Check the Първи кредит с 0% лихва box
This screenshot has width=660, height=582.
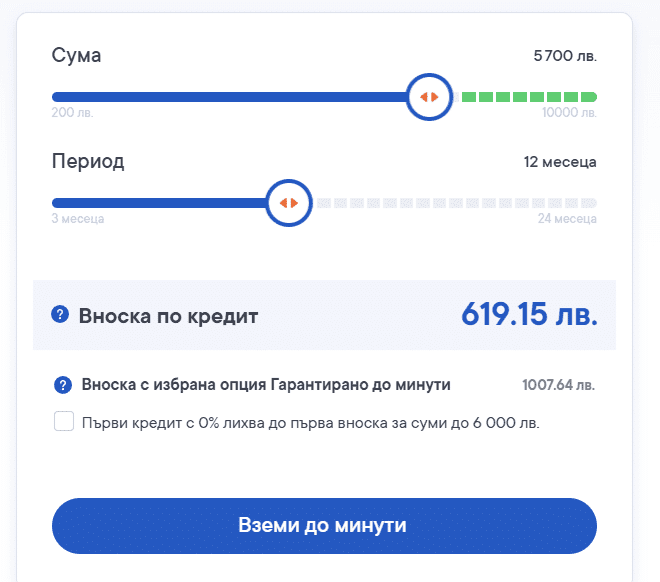pos(64,422)
